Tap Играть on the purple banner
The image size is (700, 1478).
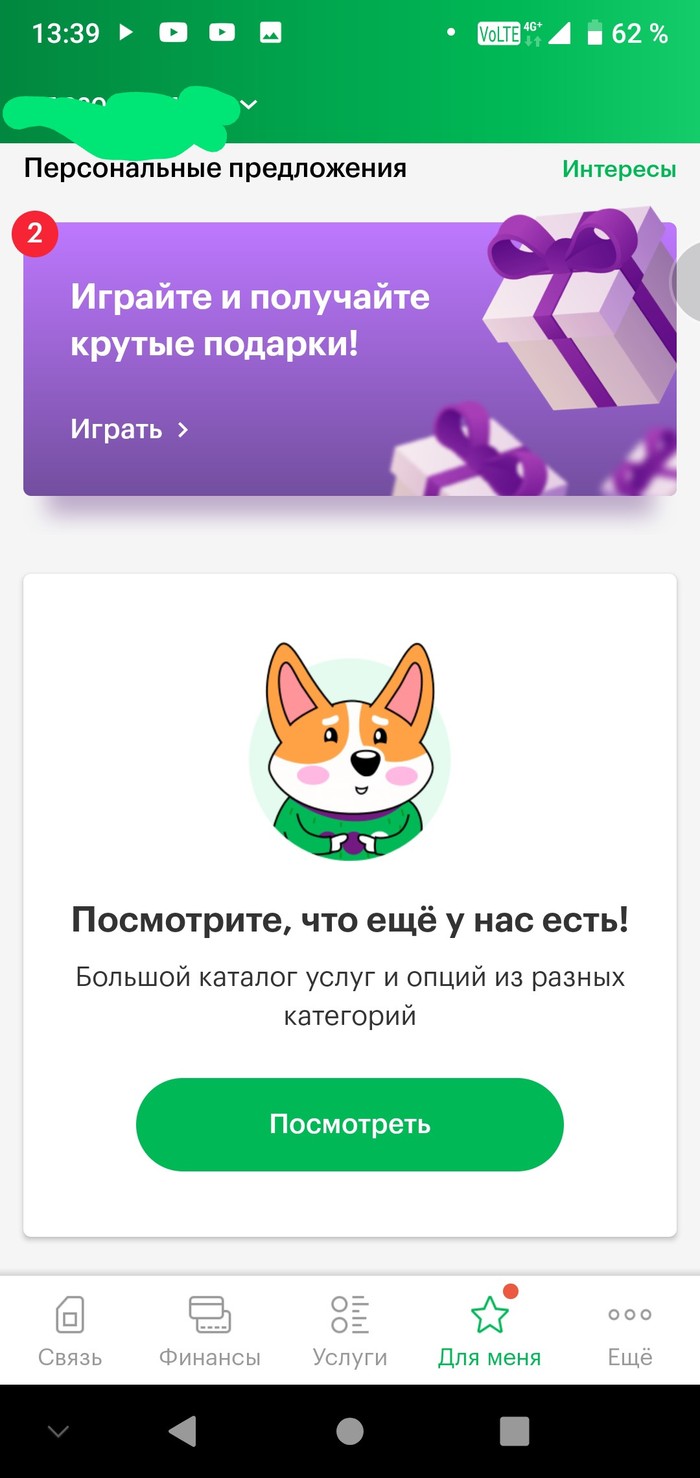[129, 430]
